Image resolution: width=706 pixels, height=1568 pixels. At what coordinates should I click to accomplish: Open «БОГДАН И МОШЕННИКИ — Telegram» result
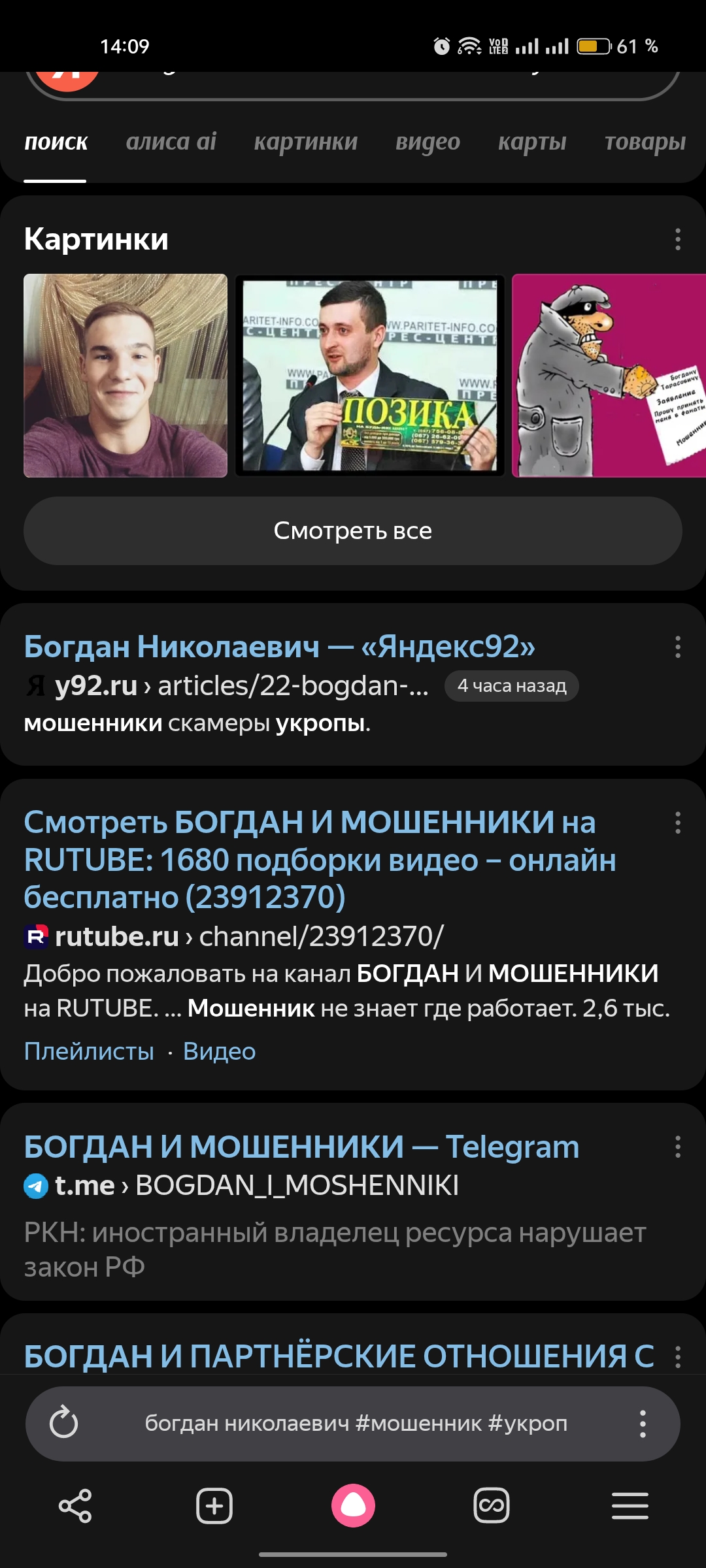click(301, 1147)
